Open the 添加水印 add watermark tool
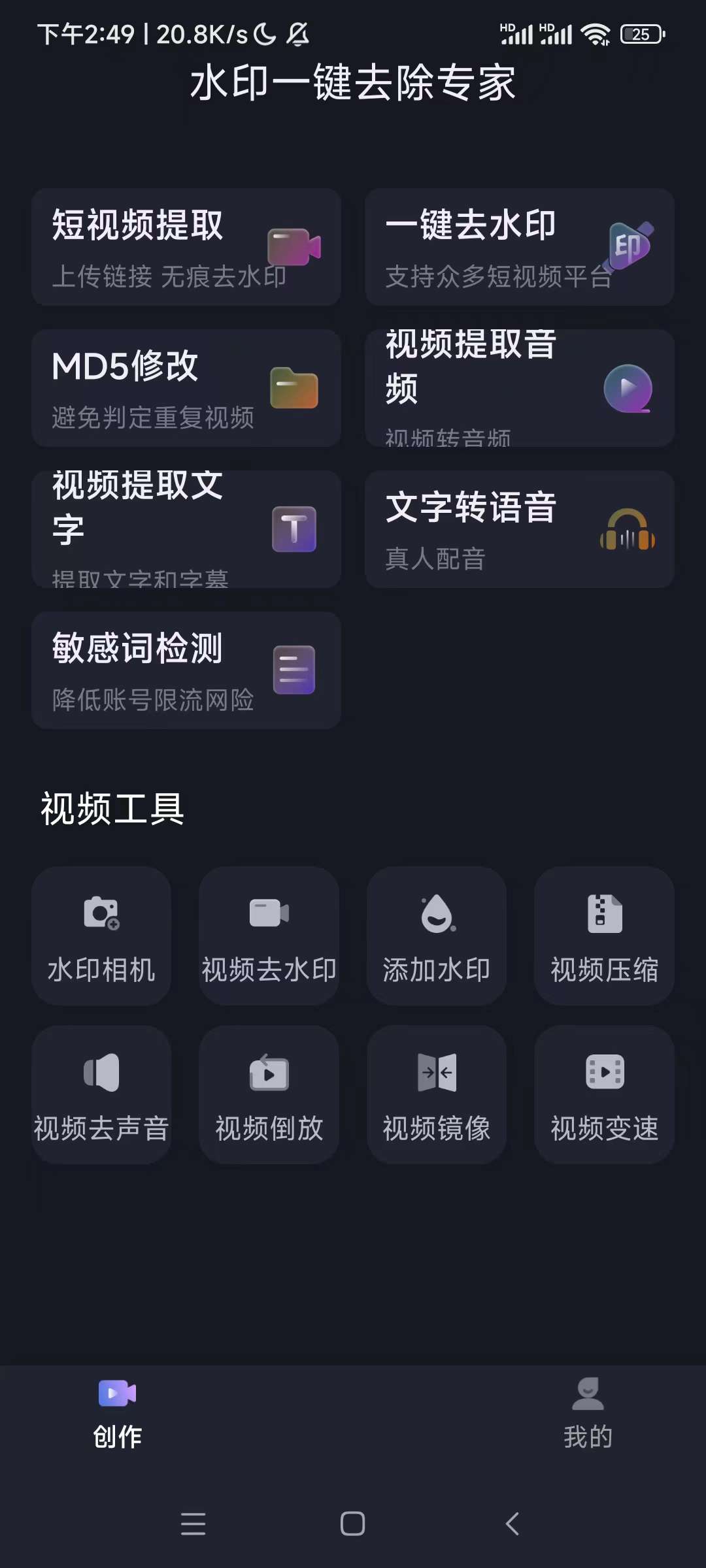This screenshot has width=706, height=1568. click(436, 936)
